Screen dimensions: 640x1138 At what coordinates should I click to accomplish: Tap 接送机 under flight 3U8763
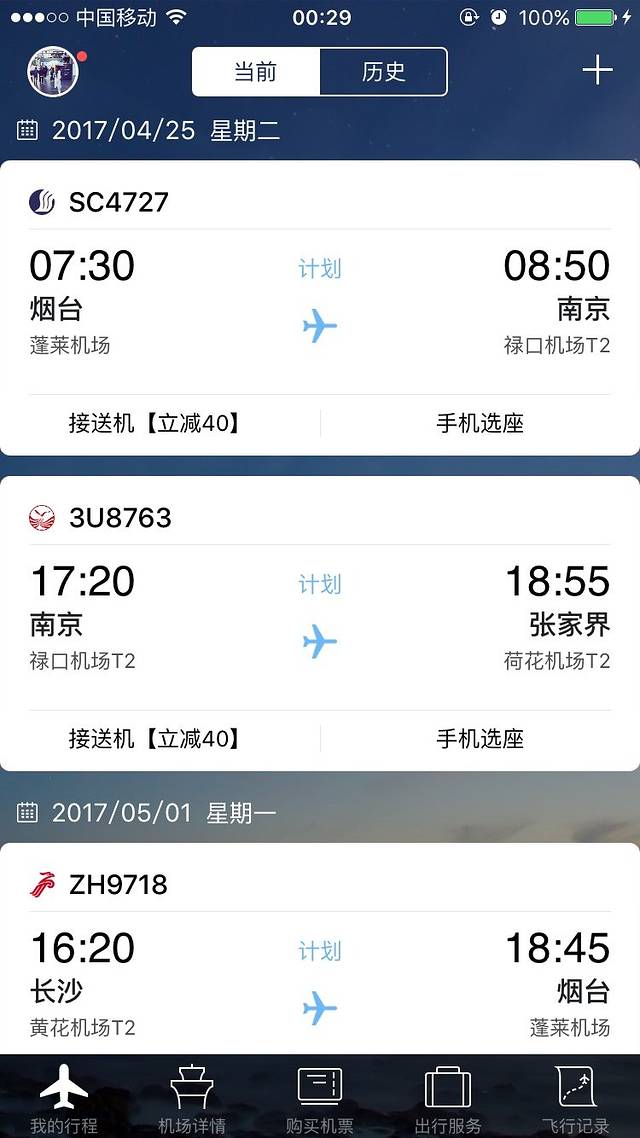(x=156, y=739)
